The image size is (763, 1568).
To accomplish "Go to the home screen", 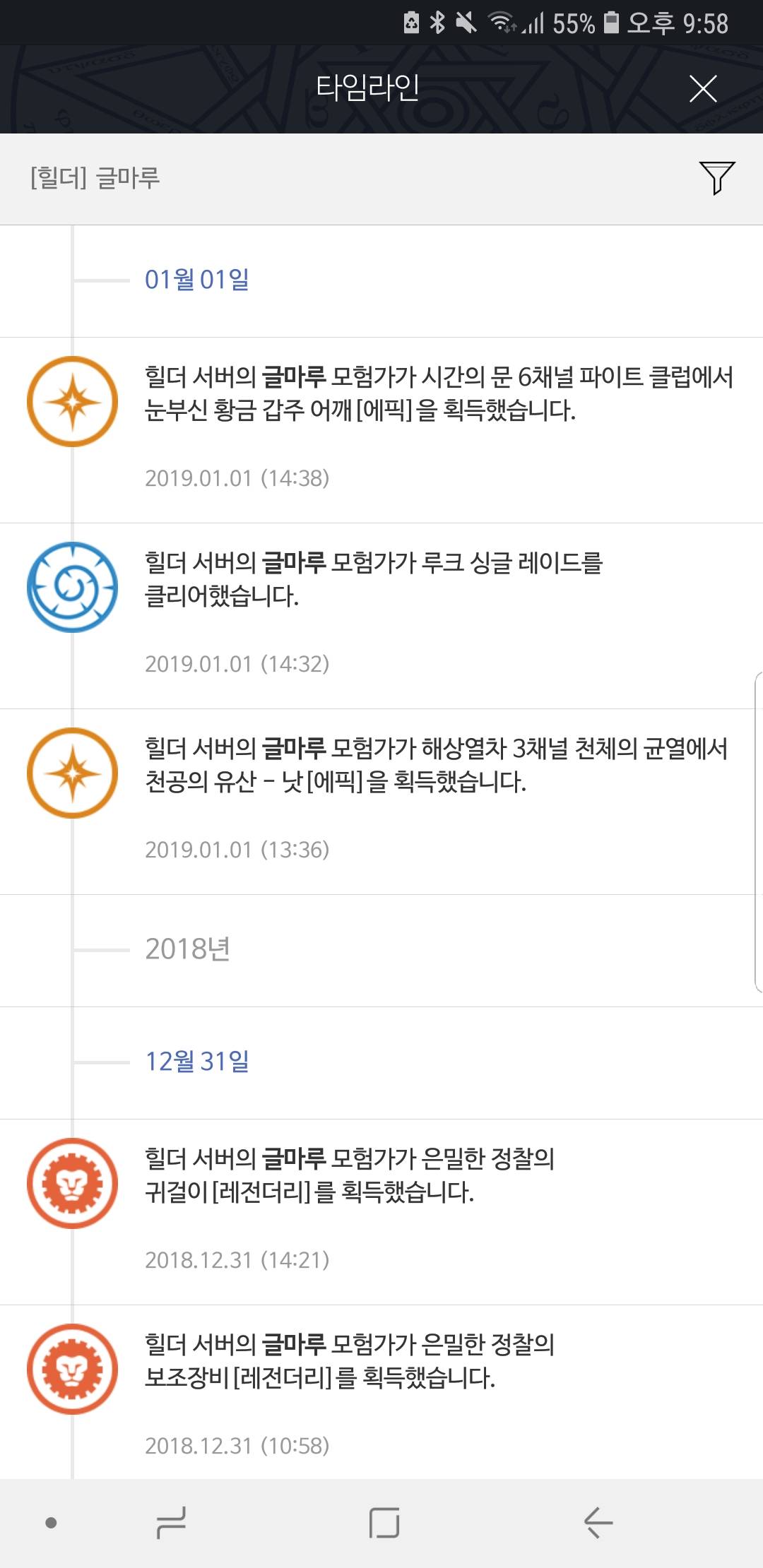I will click(x=384, y=1523).
